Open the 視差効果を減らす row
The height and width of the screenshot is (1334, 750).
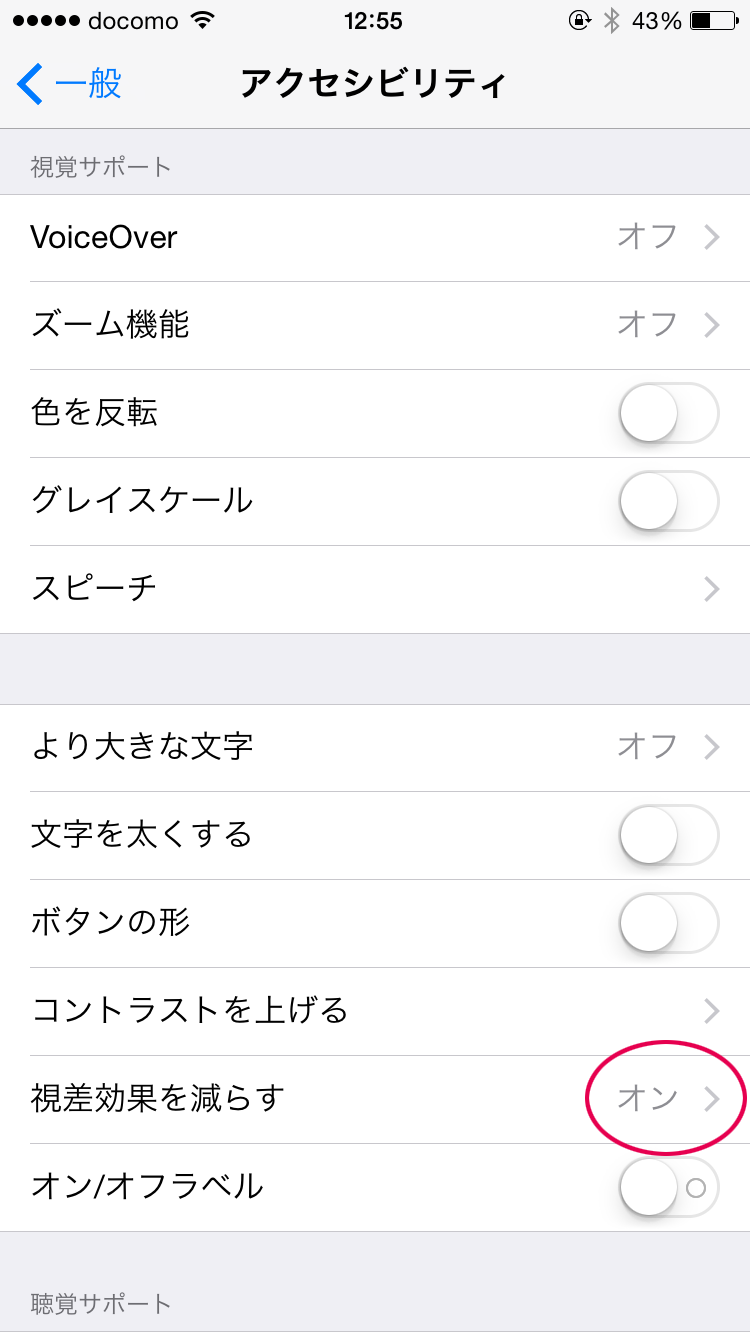pos(375,1099)
